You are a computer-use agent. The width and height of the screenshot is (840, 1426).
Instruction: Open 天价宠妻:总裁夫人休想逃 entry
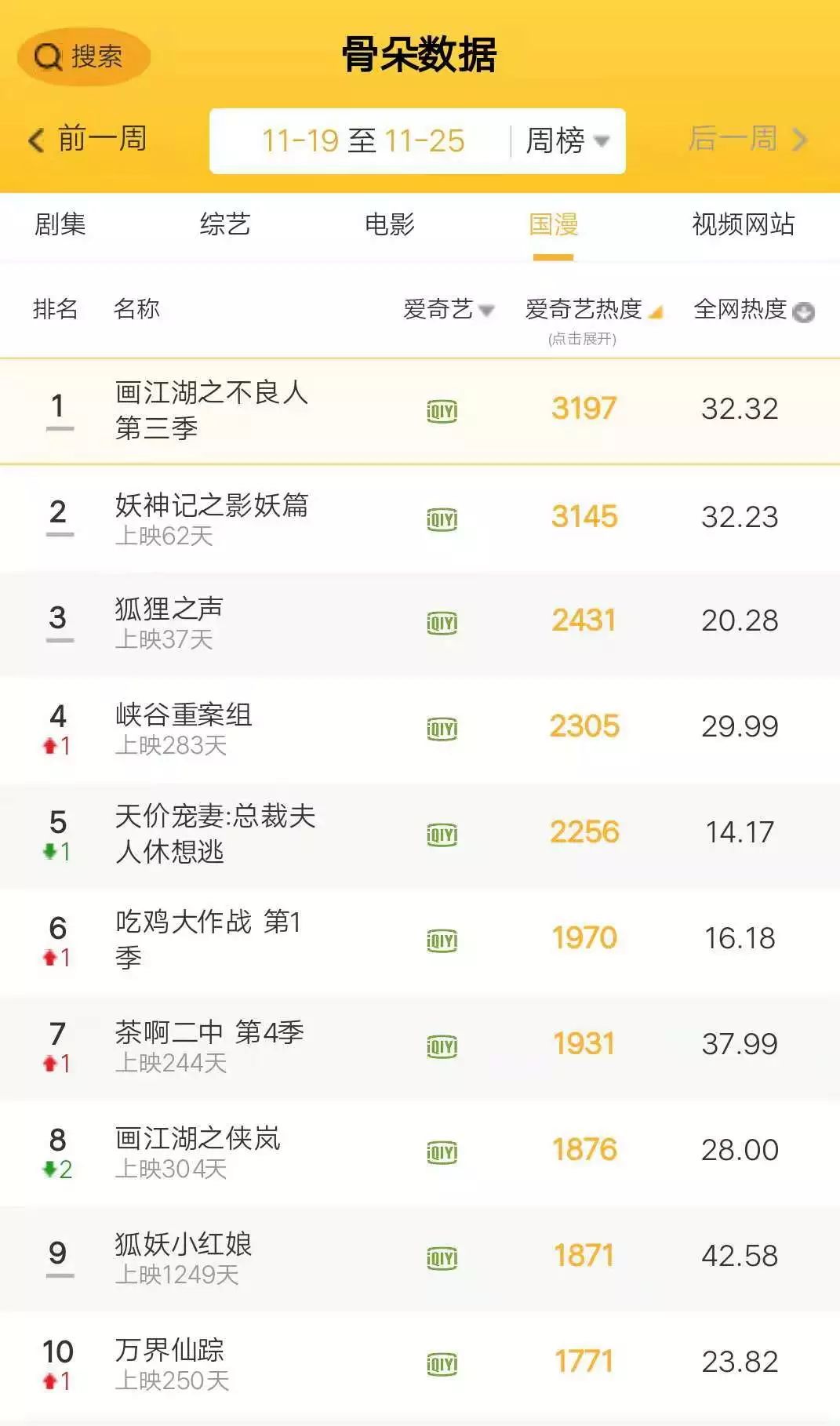pos(420,835)
